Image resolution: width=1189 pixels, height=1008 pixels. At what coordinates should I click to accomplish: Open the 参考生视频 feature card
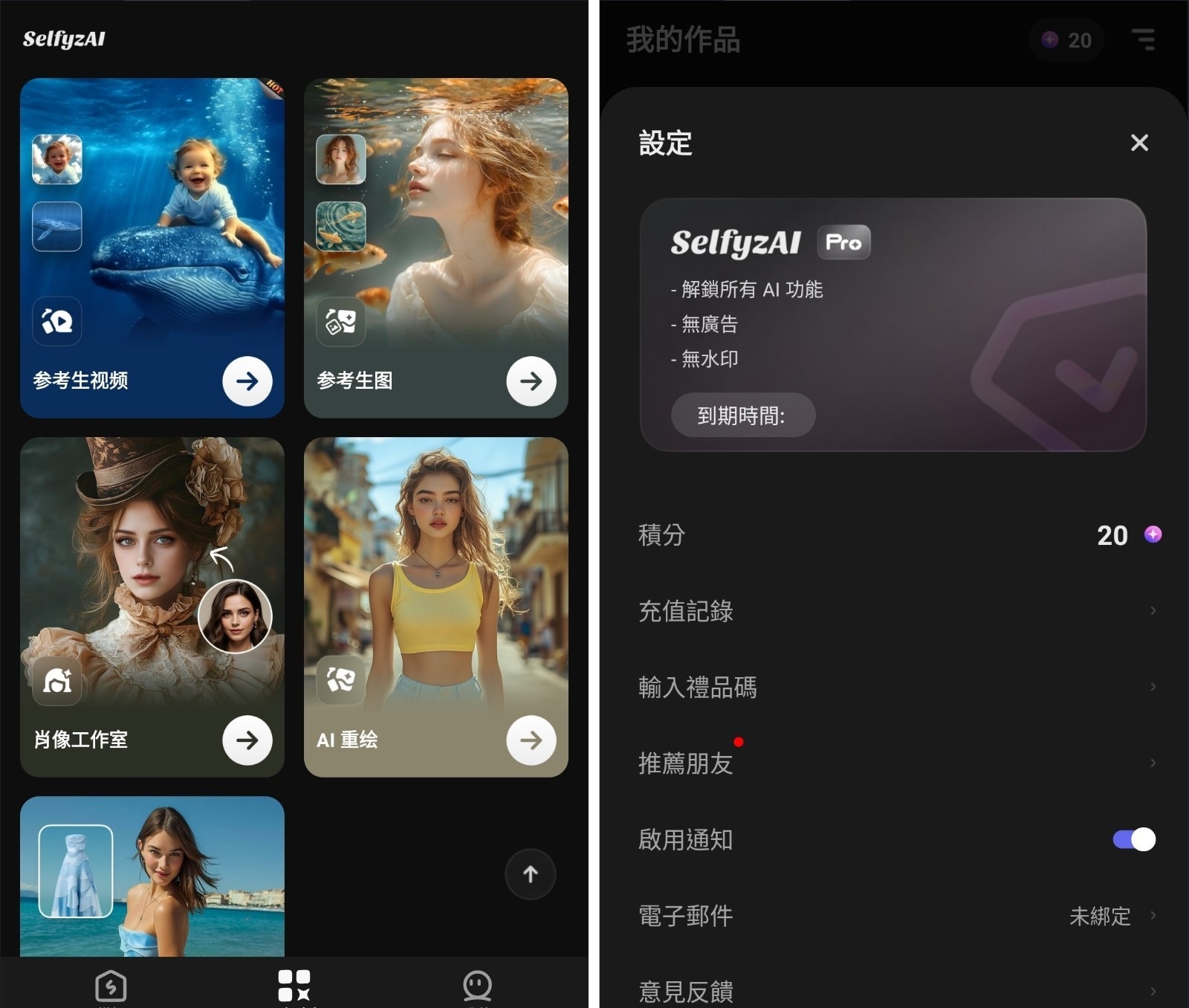(152, 248)
